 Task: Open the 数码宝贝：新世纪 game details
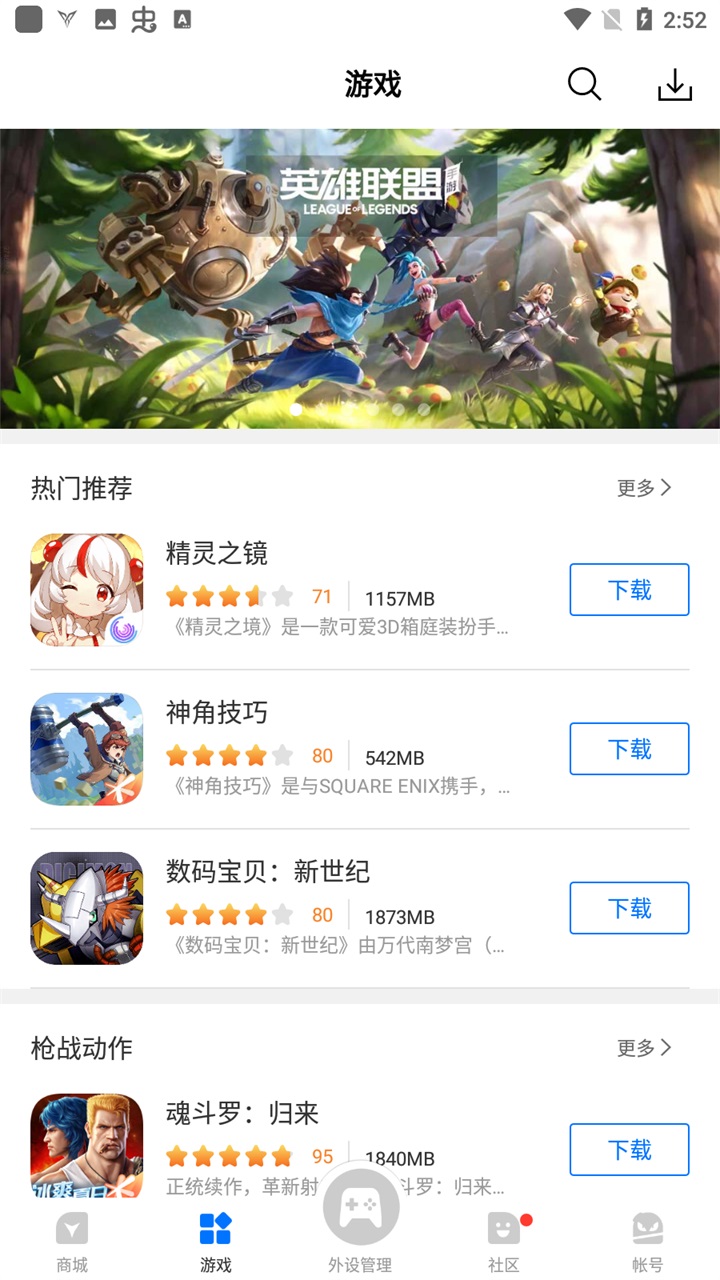click(x=300, y=908)
